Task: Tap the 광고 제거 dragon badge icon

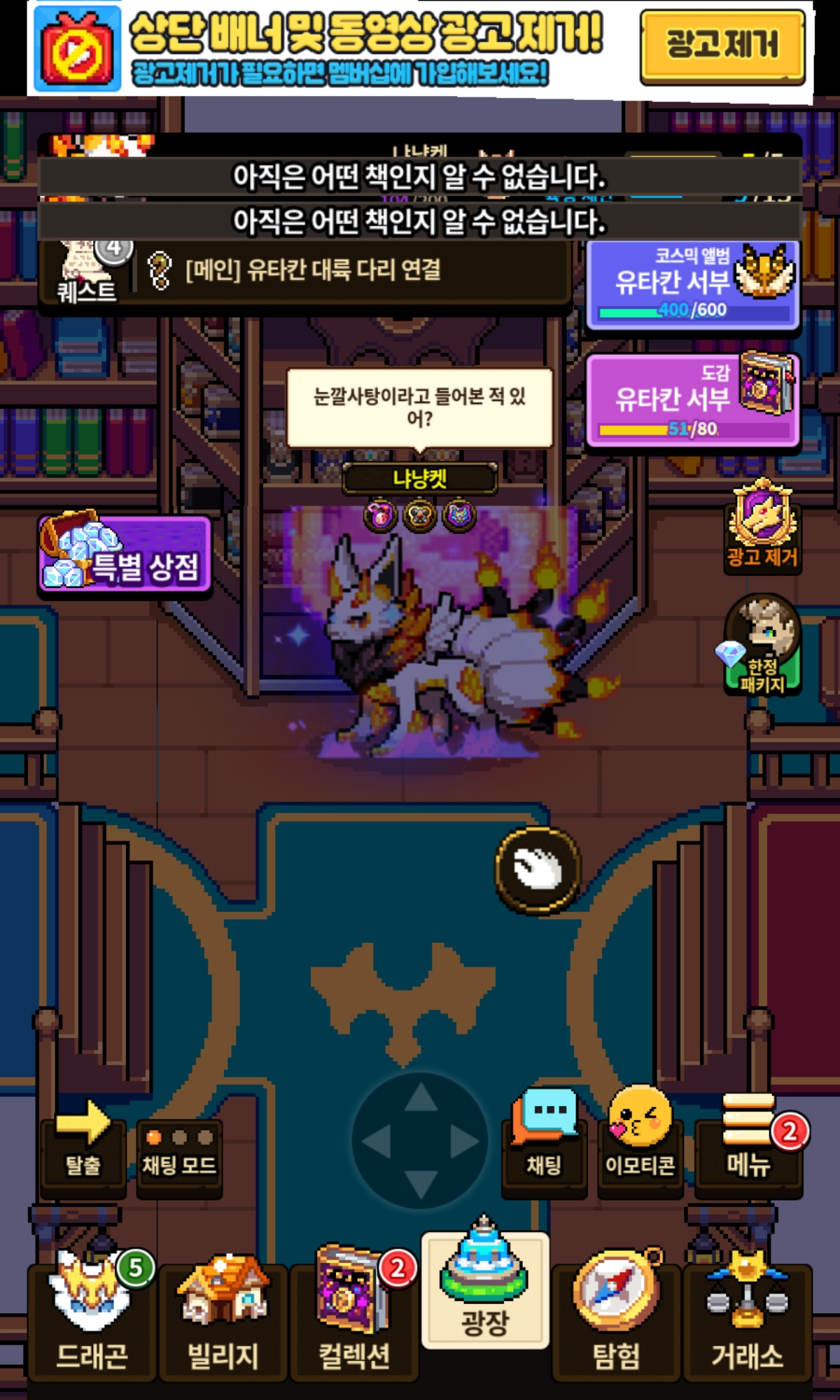Action: (762, 525)
